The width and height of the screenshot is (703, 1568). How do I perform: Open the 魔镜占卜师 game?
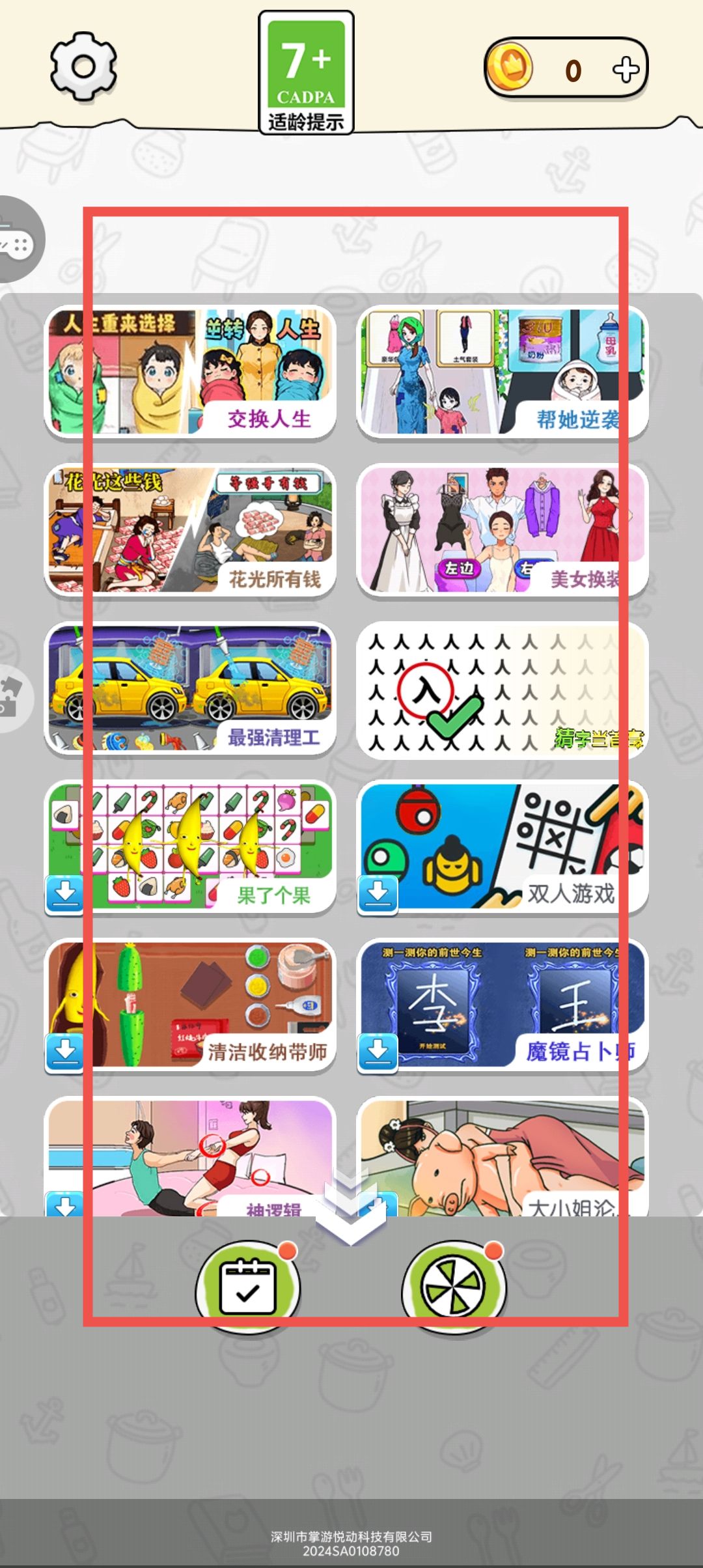502,1005
